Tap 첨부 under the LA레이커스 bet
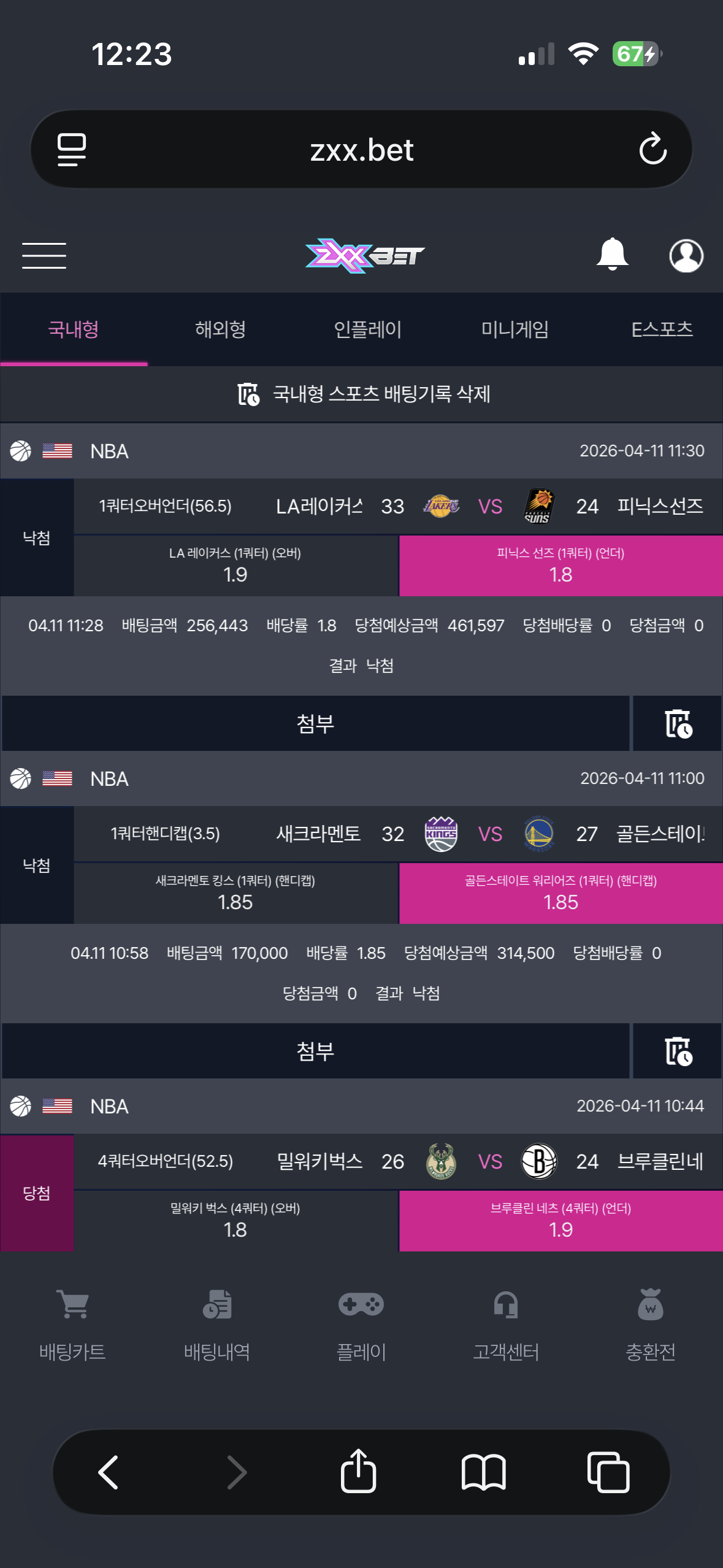 (x=315, y=723)
